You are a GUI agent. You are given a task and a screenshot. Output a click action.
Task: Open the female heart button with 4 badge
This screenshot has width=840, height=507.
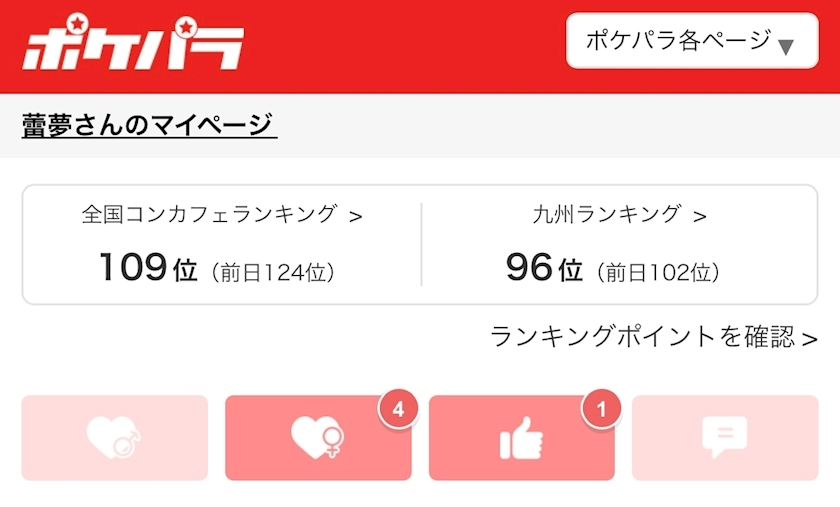318,438
